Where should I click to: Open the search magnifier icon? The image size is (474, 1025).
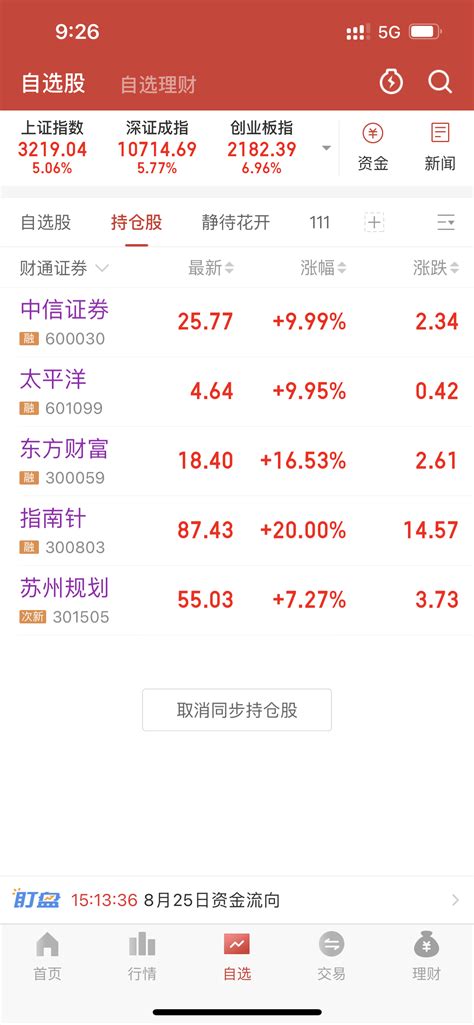coord(440,82)
